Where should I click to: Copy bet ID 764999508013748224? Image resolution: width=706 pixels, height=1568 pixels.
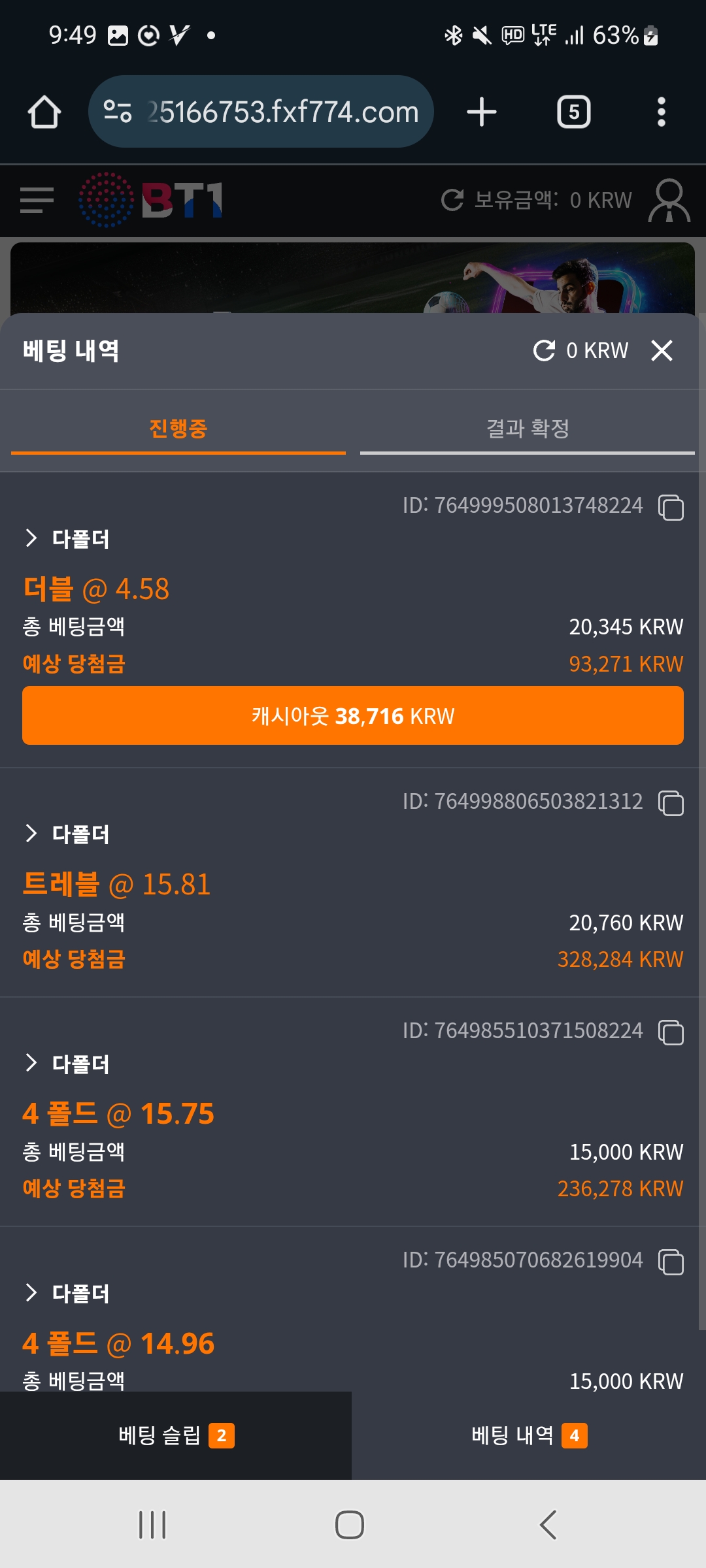pyautogui.click(x=671, y=508)
